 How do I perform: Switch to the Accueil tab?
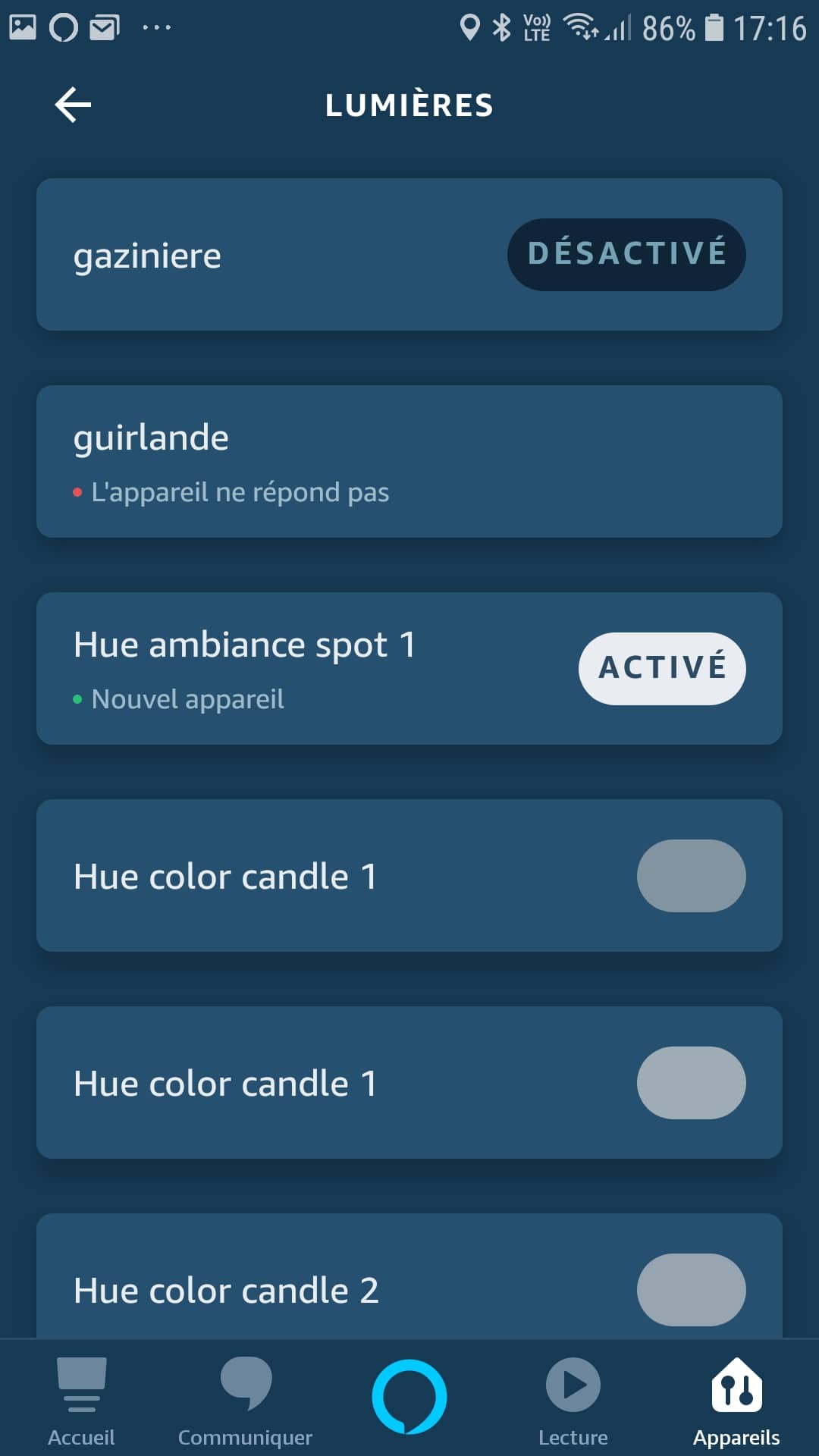(x=81, y=1401)
